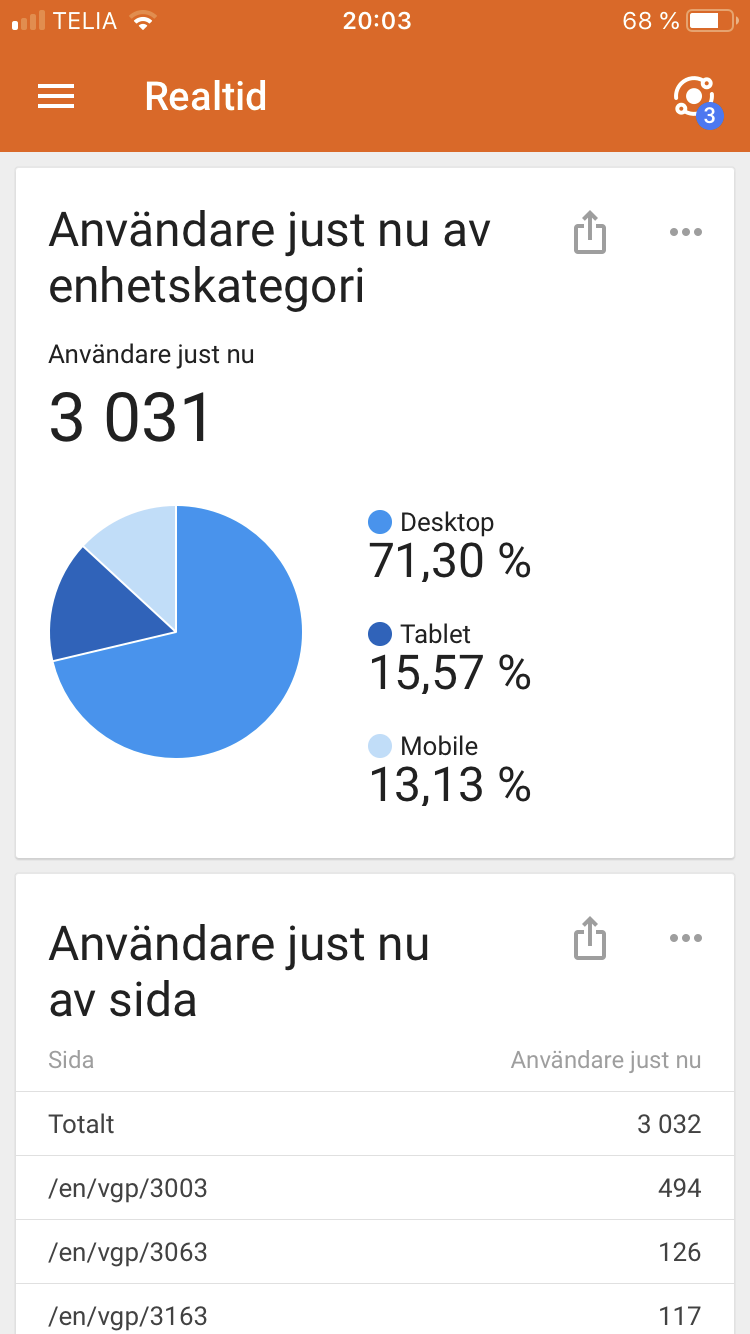
Task: Share the Användare just nu av sida card
Action: click(590, 938)
